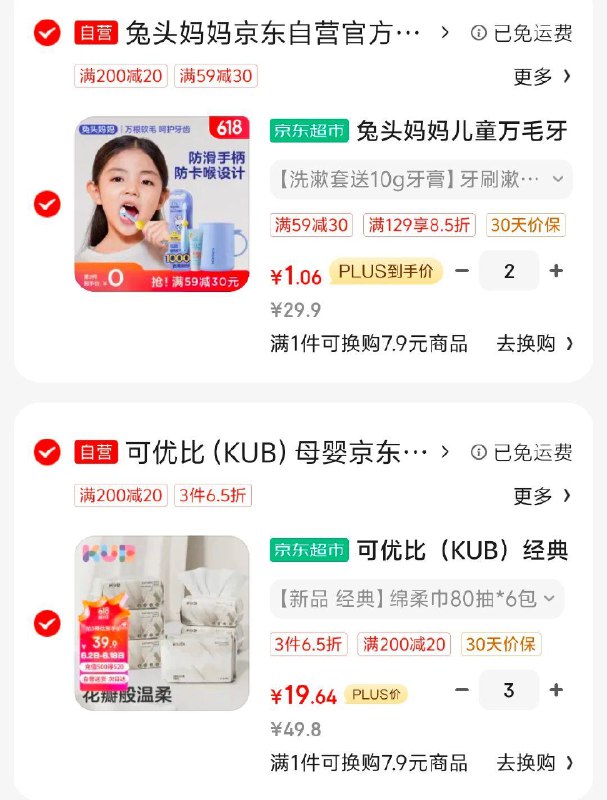Screen dimensions: 607x800
Task: Open the 兔头妈妈 toothbrush product image
Action: [162, 204]
